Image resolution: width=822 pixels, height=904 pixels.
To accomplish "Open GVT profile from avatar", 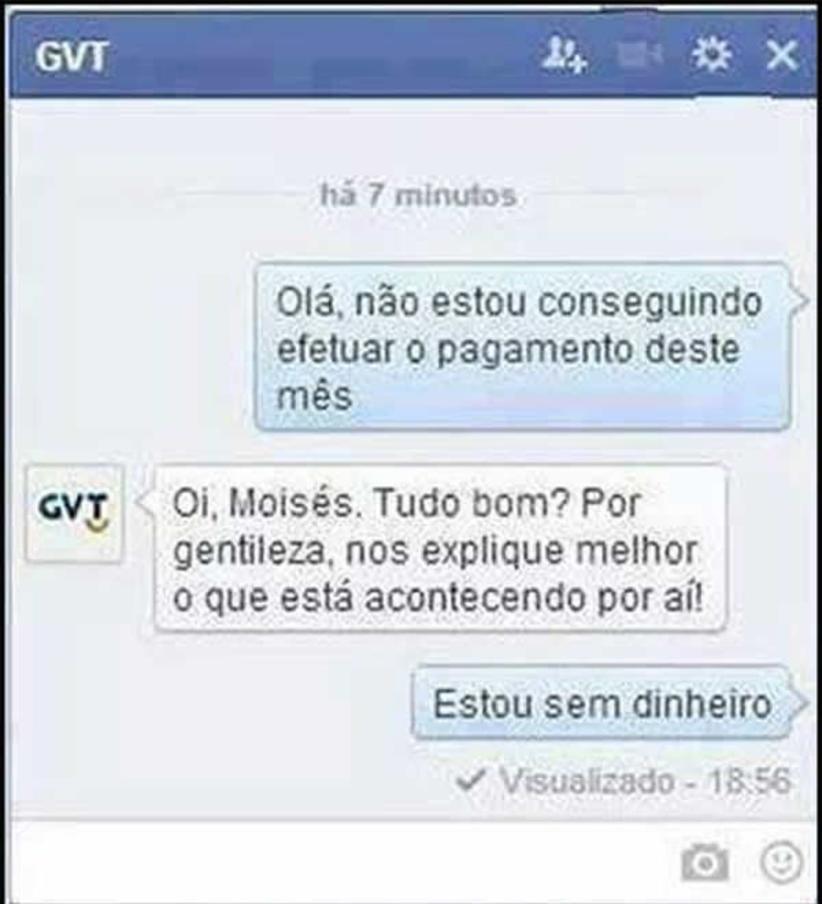I will click(74, 512).
